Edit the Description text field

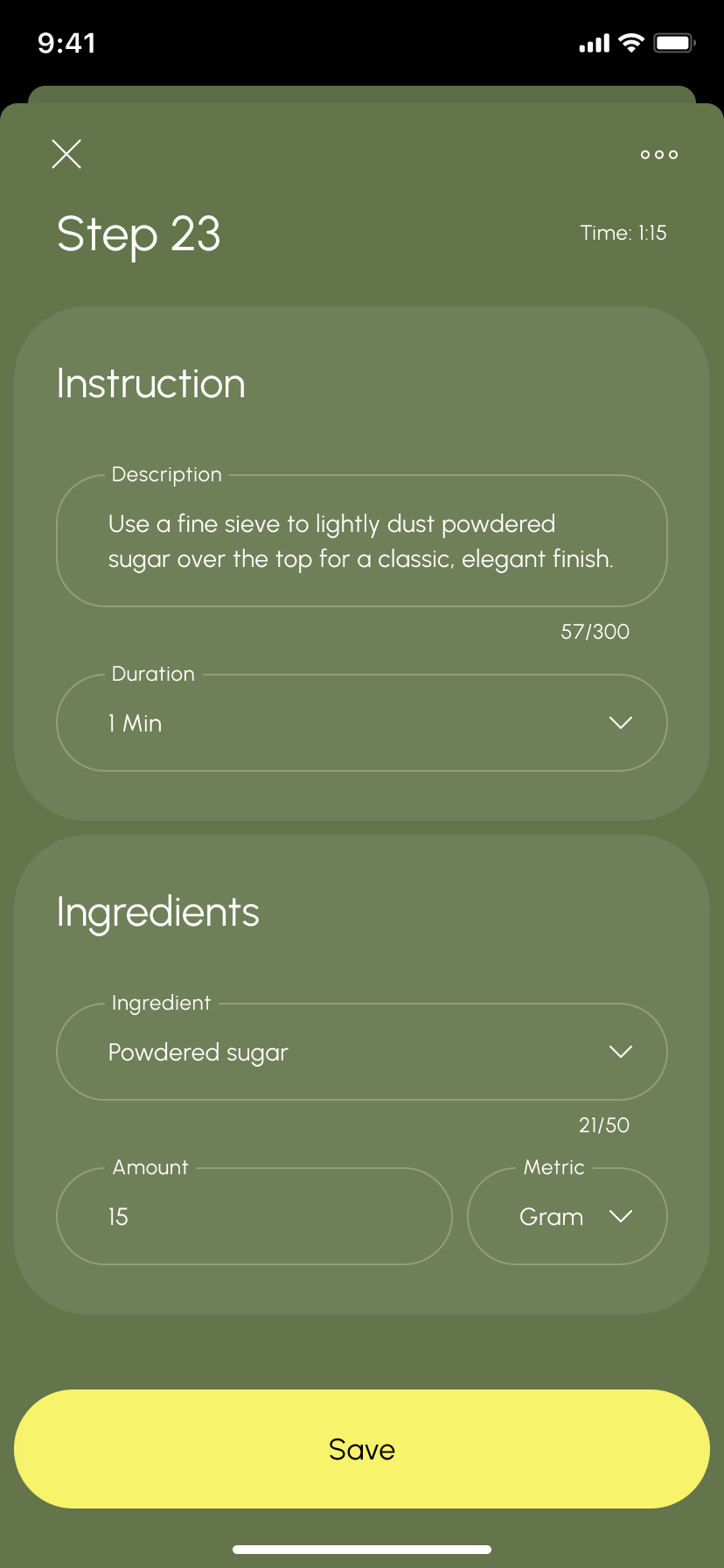click(361, 542)
